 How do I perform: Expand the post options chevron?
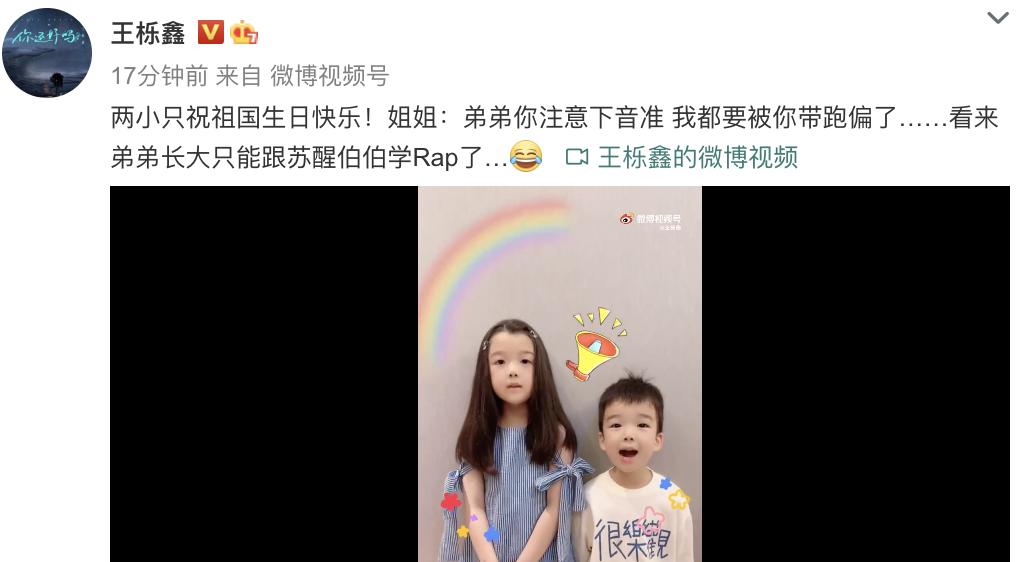[x=997, y=18]
